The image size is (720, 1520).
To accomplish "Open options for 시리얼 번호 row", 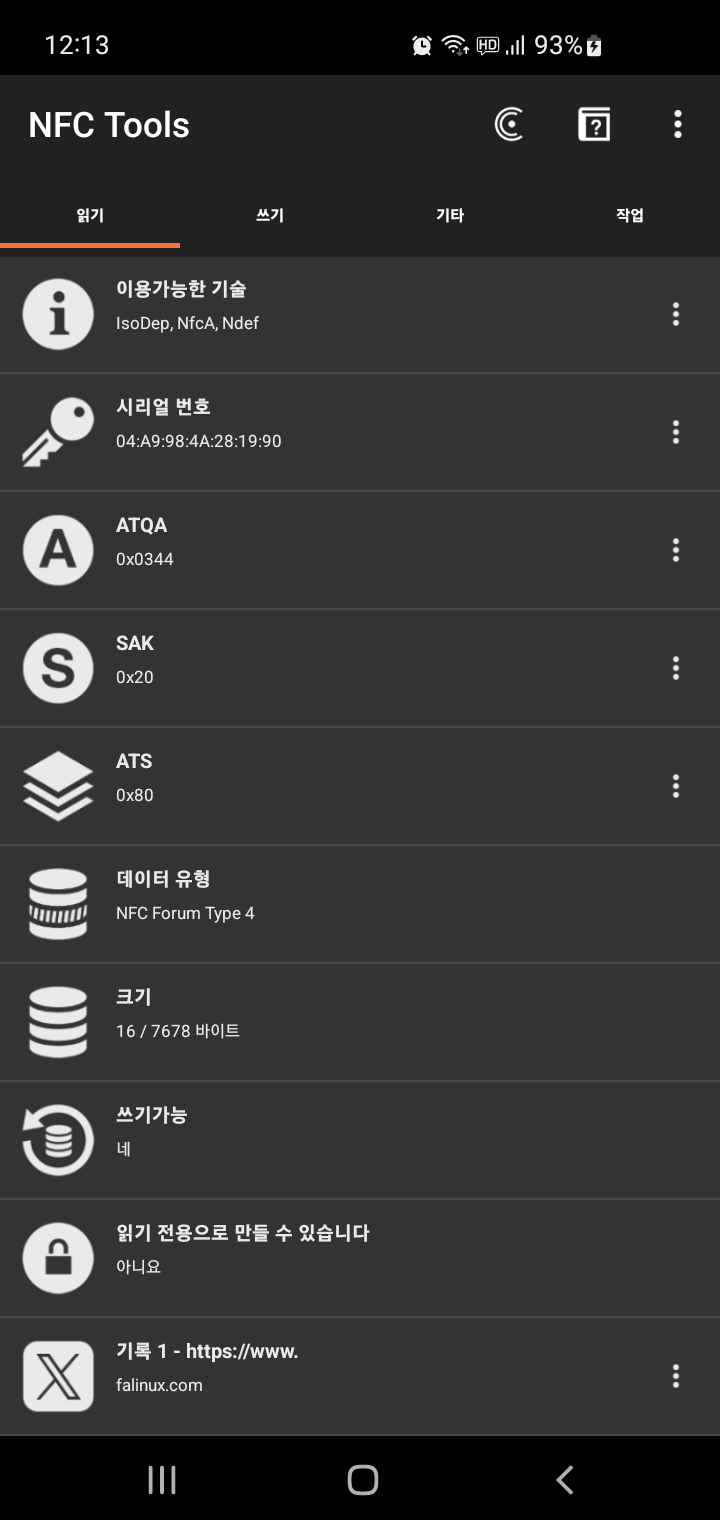I will click(x=676, y=432).
